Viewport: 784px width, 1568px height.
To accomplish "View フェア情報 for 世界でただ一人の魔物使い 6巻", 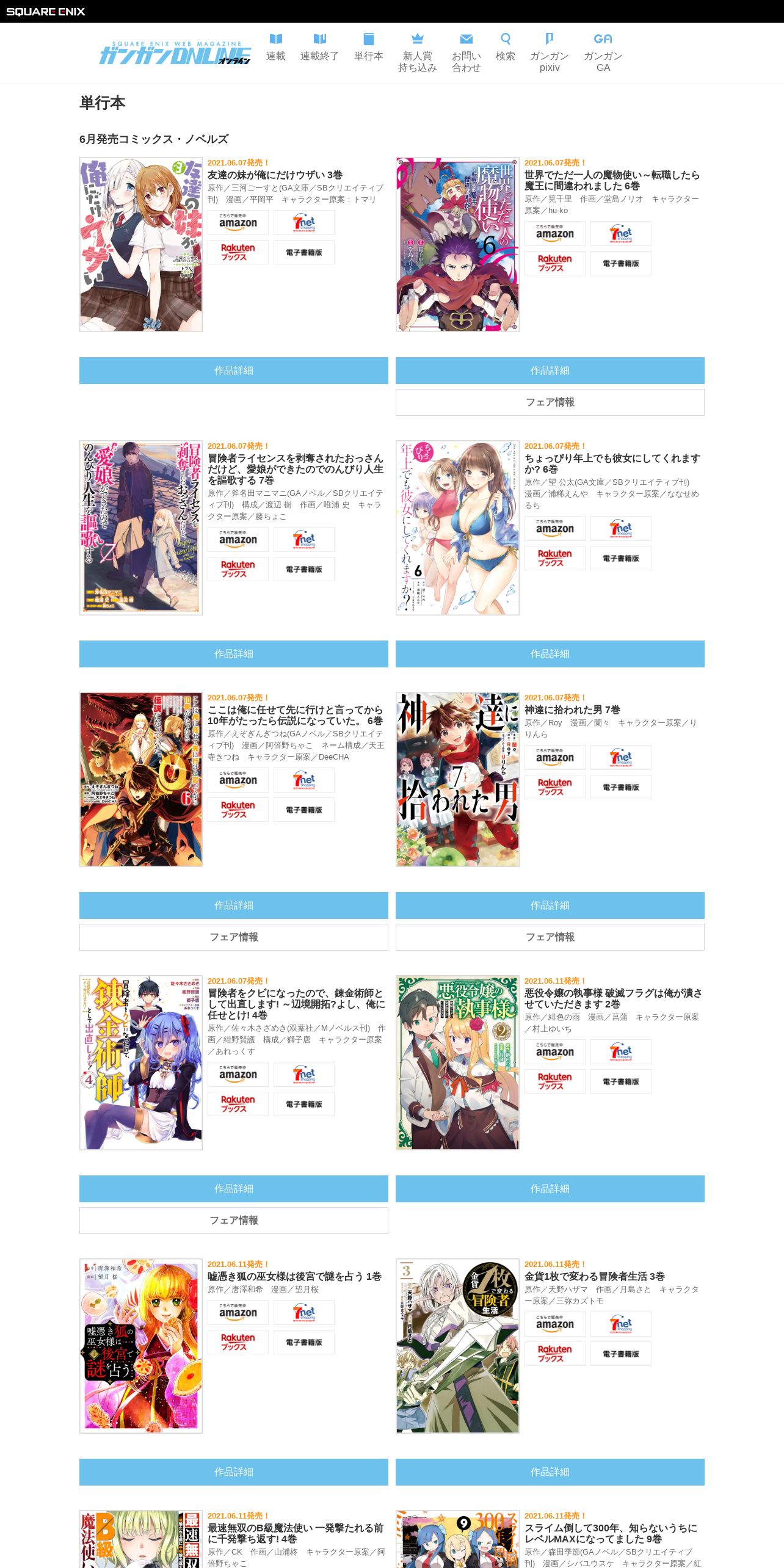I will coord(550,402).
